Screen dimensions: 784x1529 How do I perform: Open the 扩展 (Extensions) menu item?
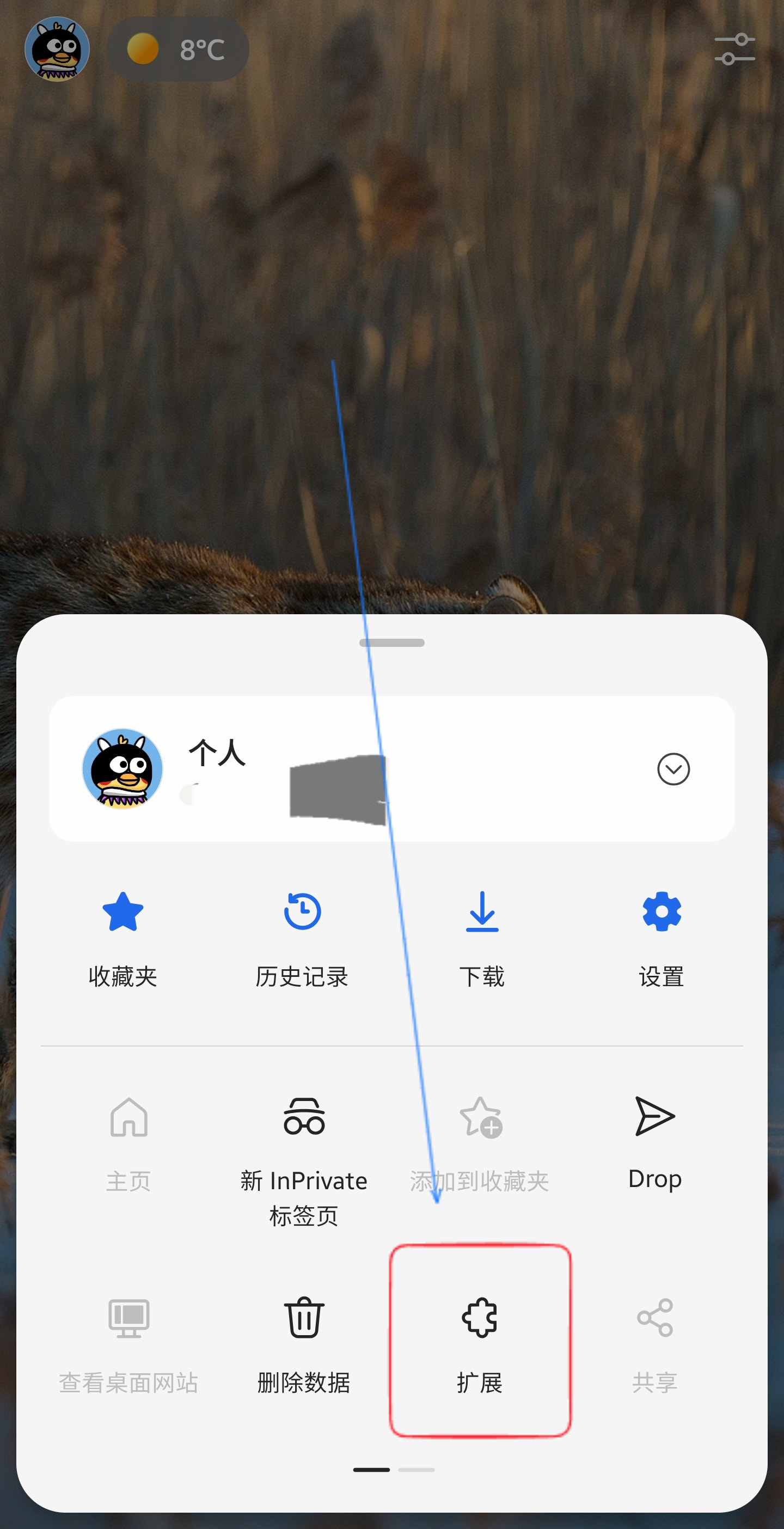480,1341
